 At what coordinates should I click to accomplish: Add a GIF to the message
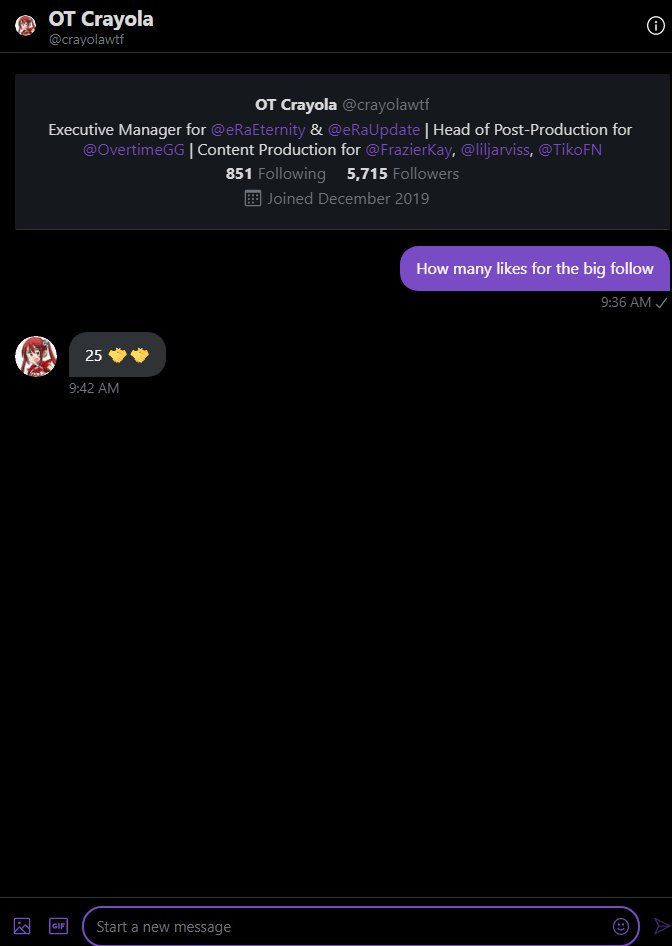[x=58, y=926]
